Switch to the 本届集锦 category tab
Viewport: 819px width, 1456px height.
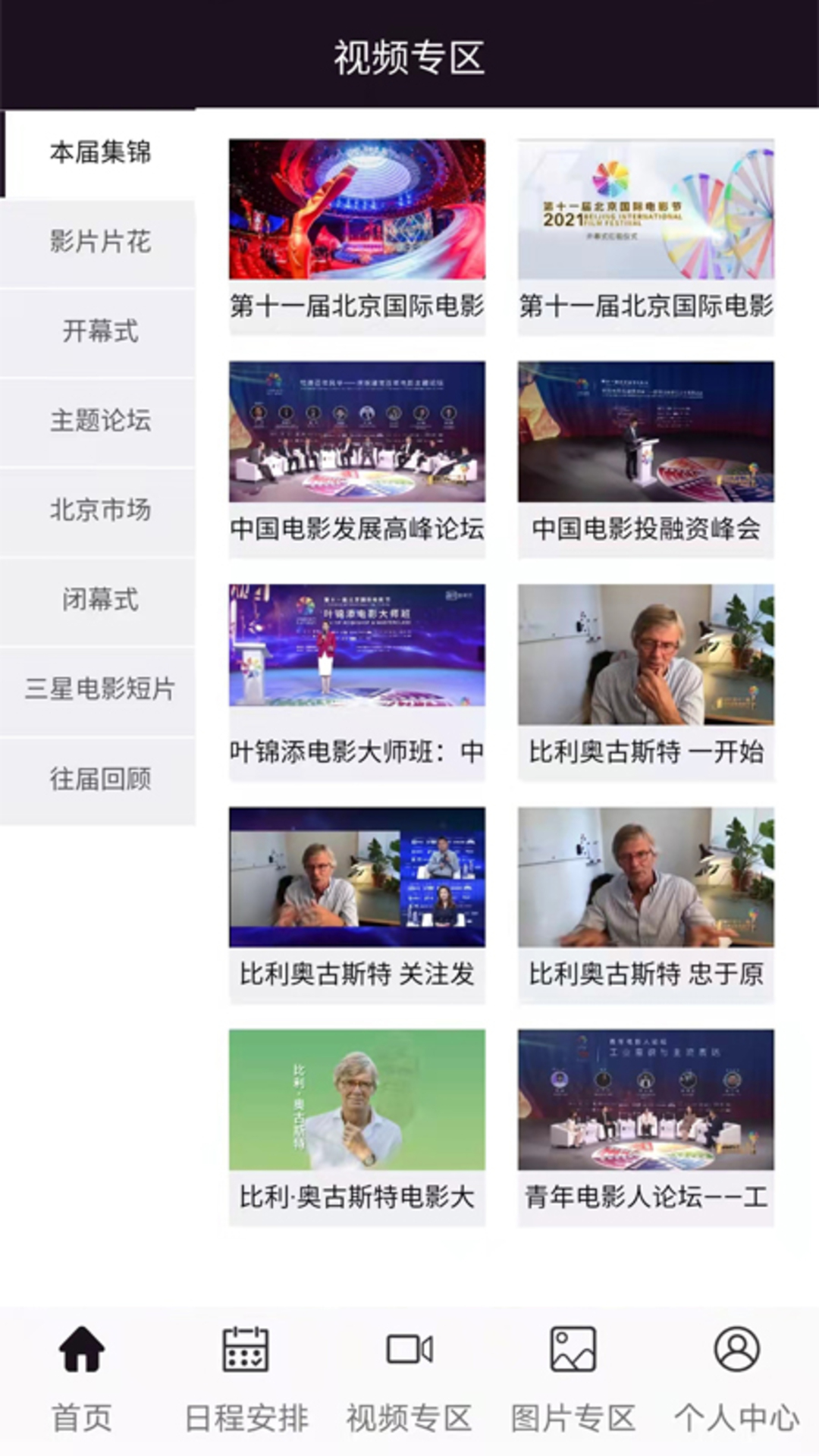pyautogui.click(x=101, y=153)
